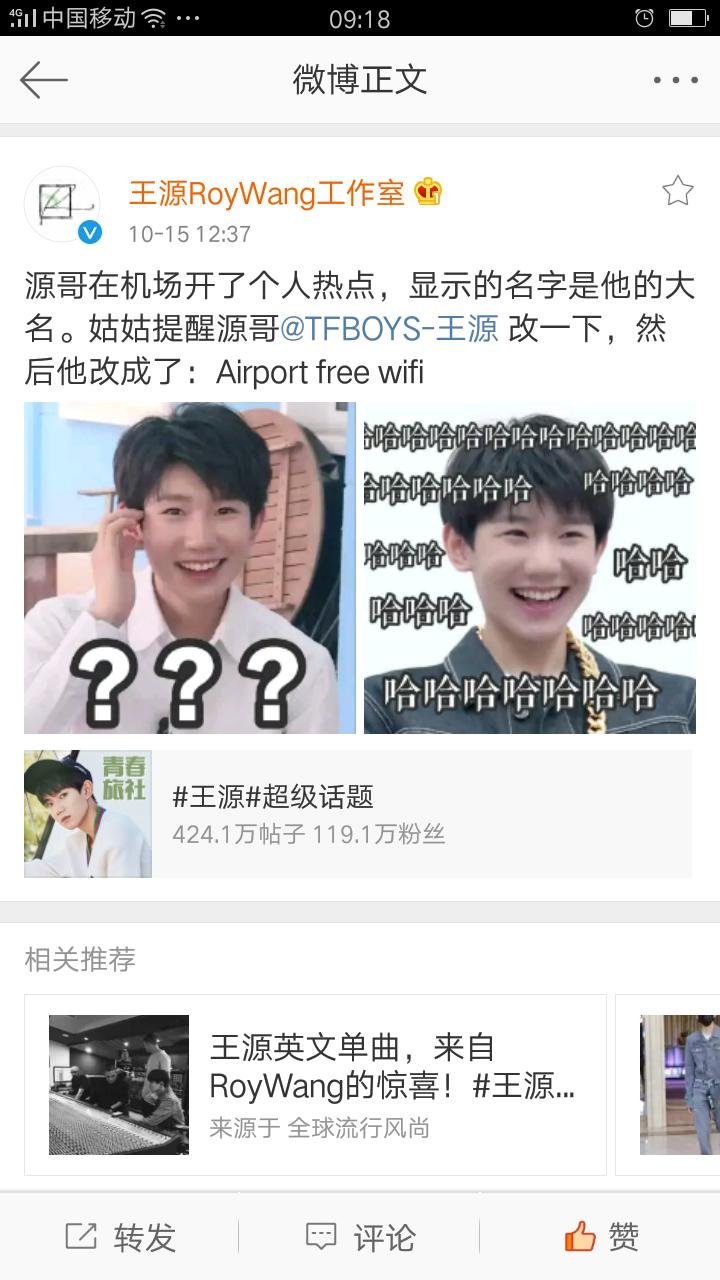View the left image with question marks
Viewport: 720px width, 1280px height.
190,568
